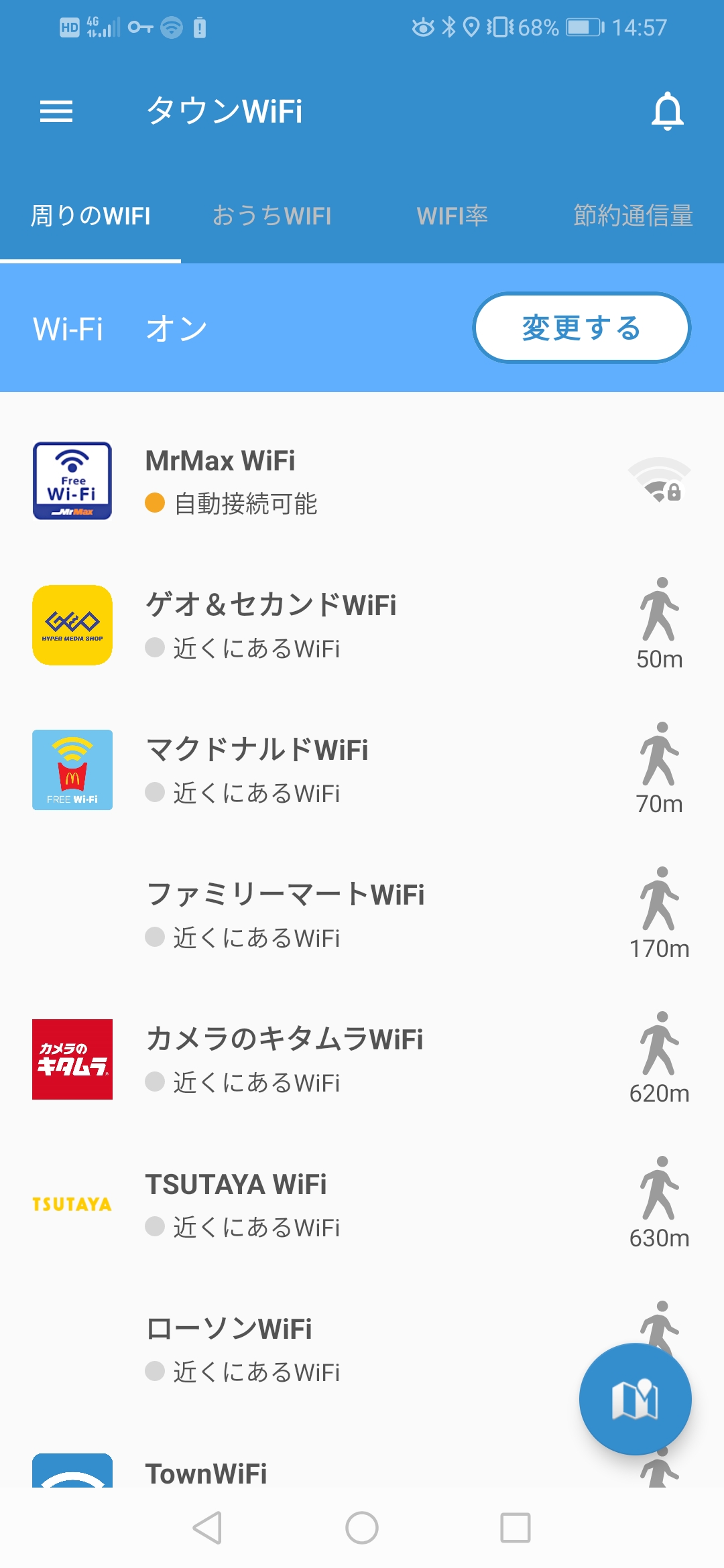Open the map floating button
The height and width of the screenshot is (1568, 724).
click(x=635, y=1399)
